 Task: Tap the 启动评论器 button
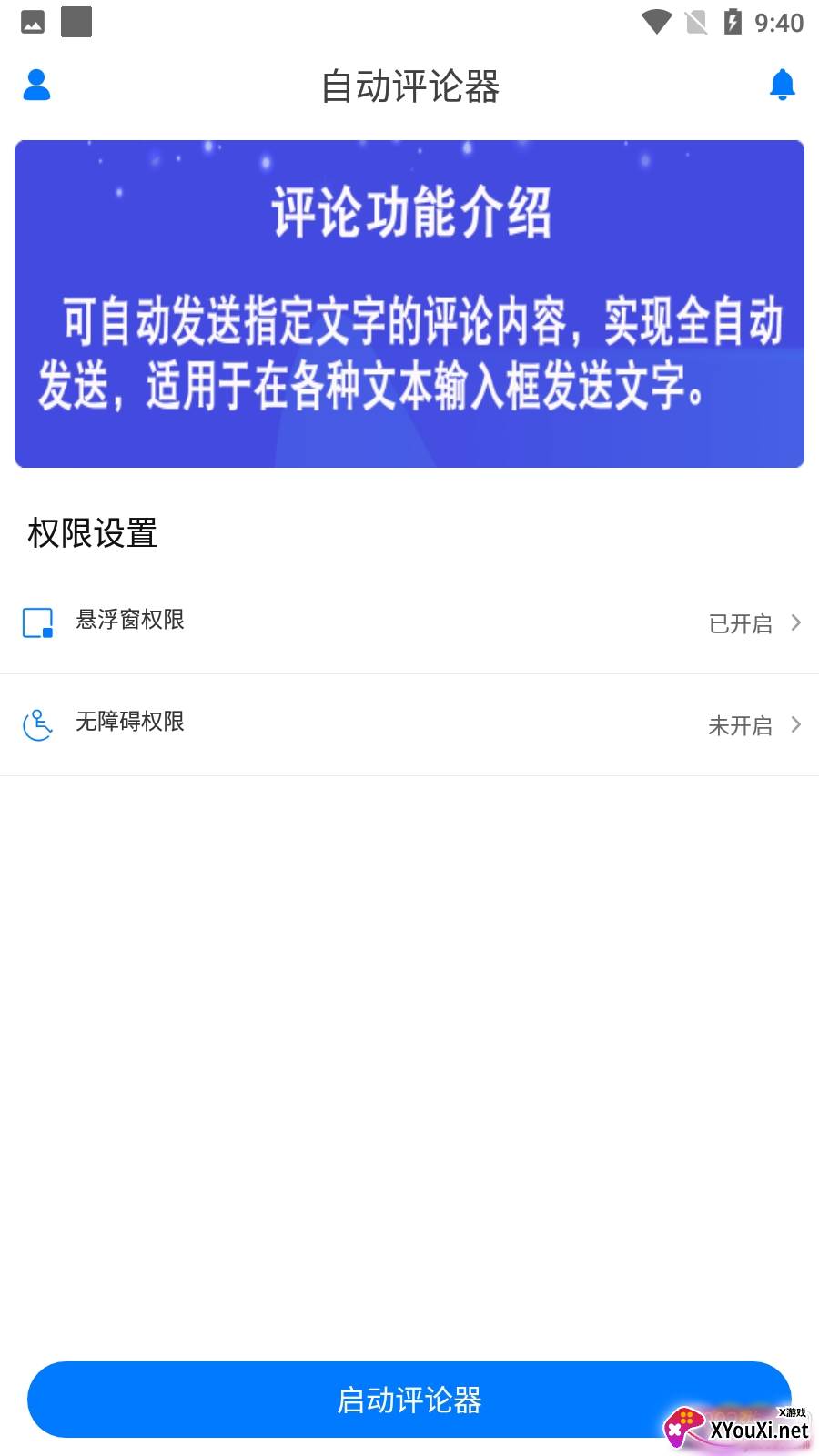point(409,1400)
